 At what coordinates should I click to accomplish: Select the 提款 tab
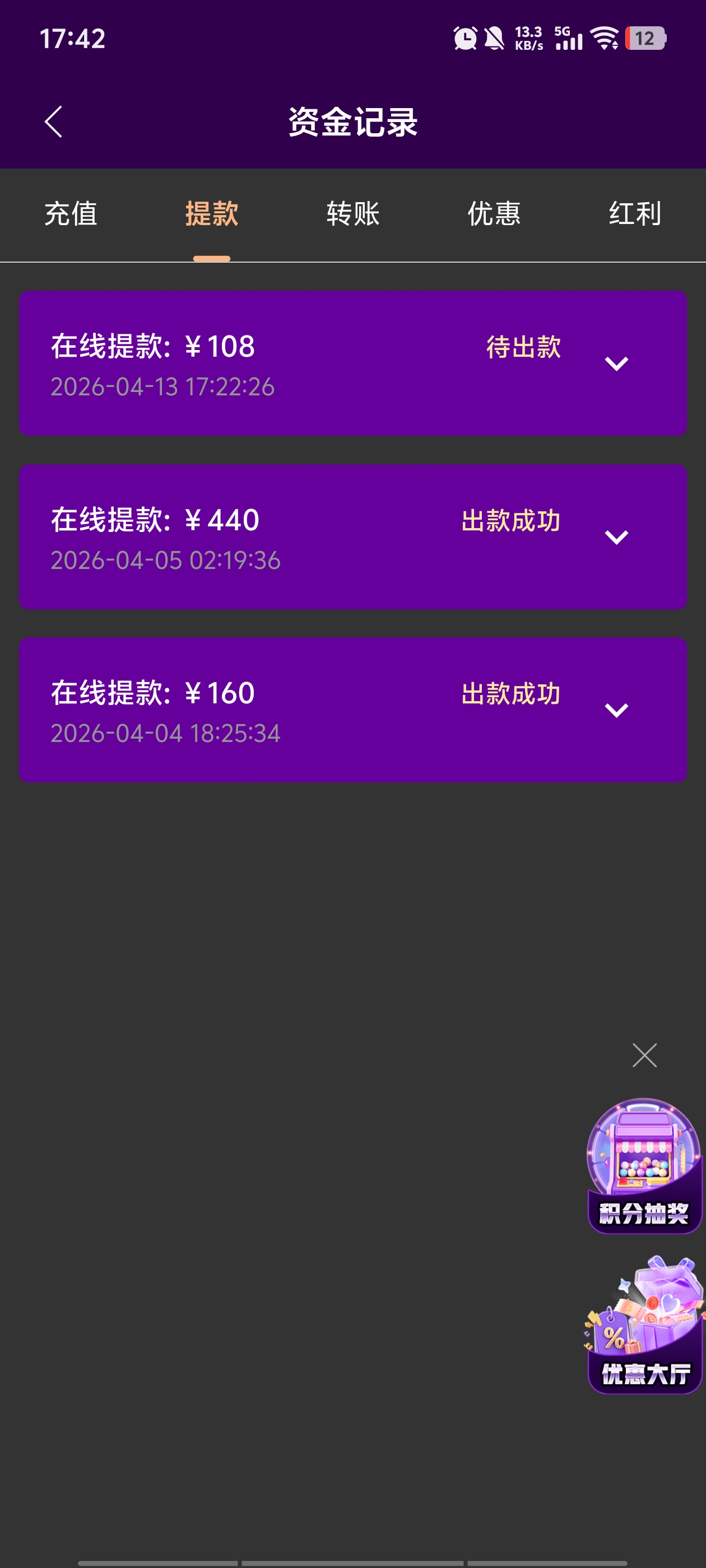(x=211, y=214)
